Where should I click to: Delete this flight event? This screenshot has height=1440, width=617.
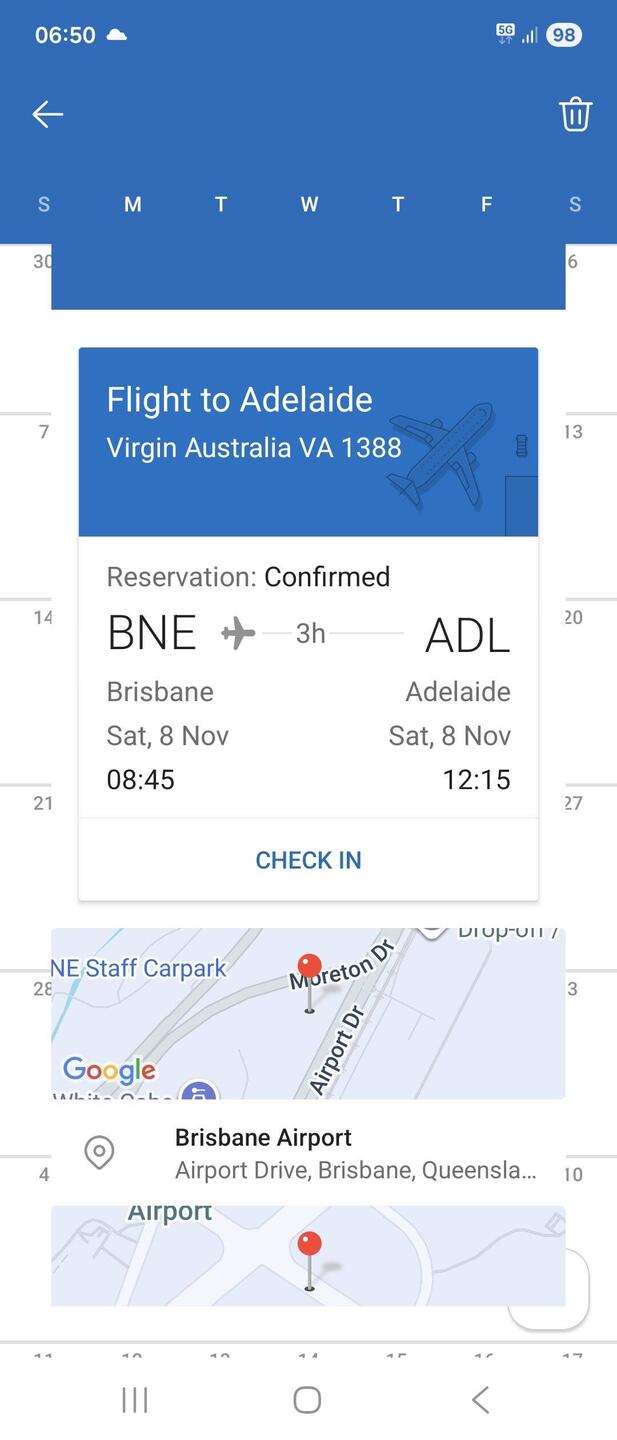coord(575,114)
